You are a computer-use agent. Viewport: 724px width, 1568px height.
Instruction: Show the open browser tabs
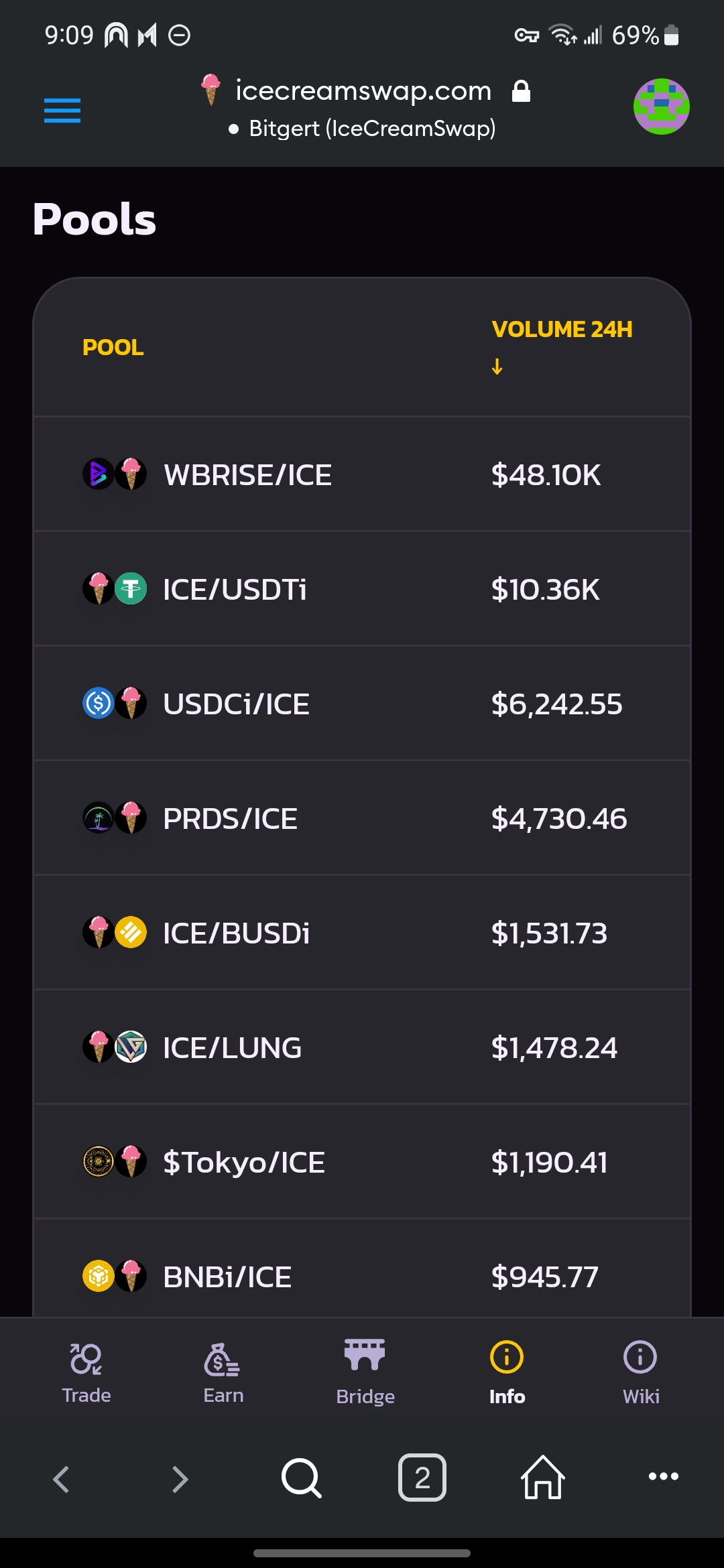[x=422, y=1478]
